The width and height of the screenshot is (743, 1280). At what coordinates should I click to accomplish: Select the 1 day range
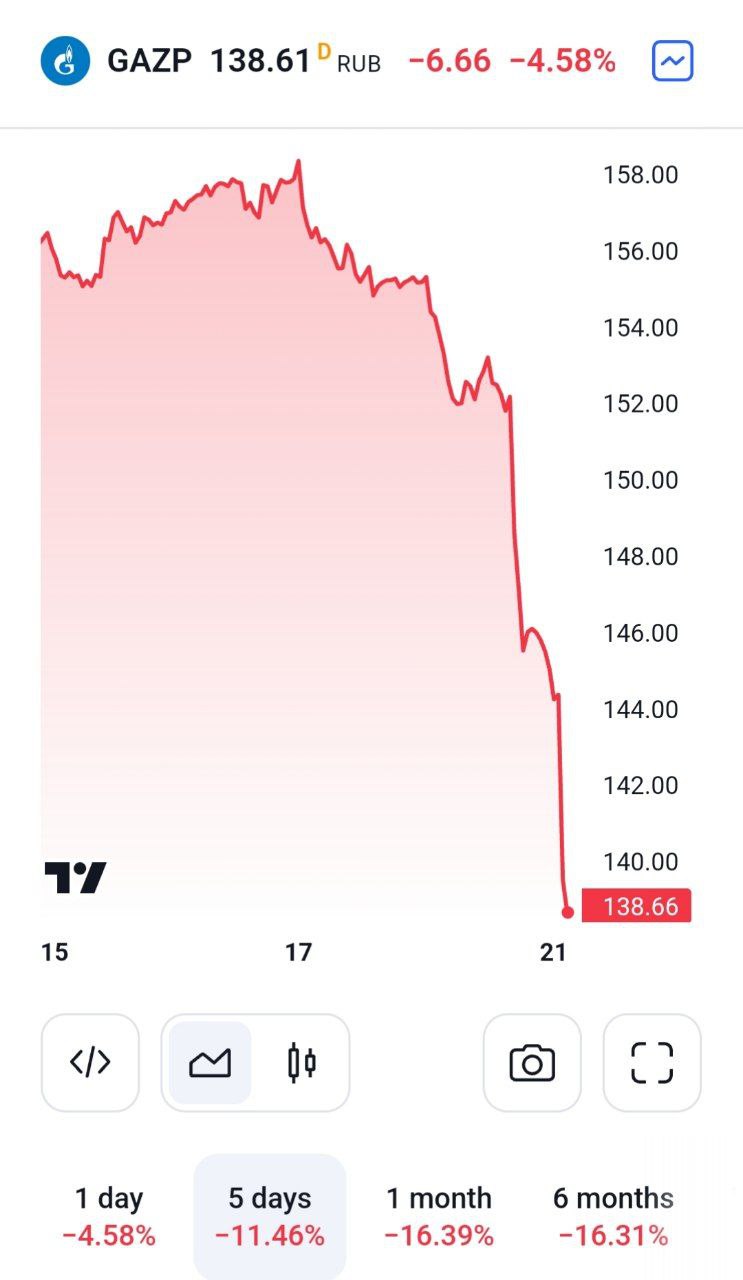pos(109,1215)
